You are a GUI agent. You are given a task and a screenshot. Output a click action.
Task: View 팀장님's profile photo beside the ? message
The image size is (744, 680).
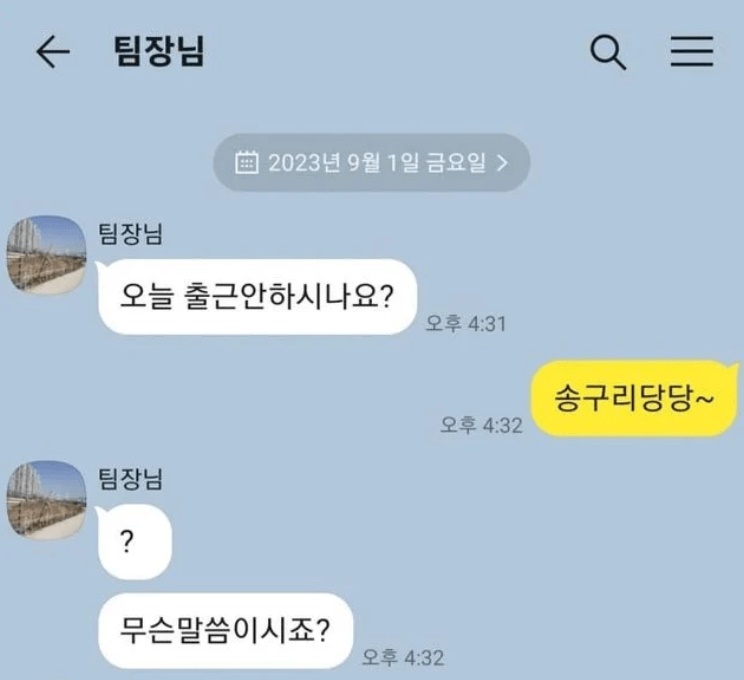pyautogui.click(x=46, y=499)
